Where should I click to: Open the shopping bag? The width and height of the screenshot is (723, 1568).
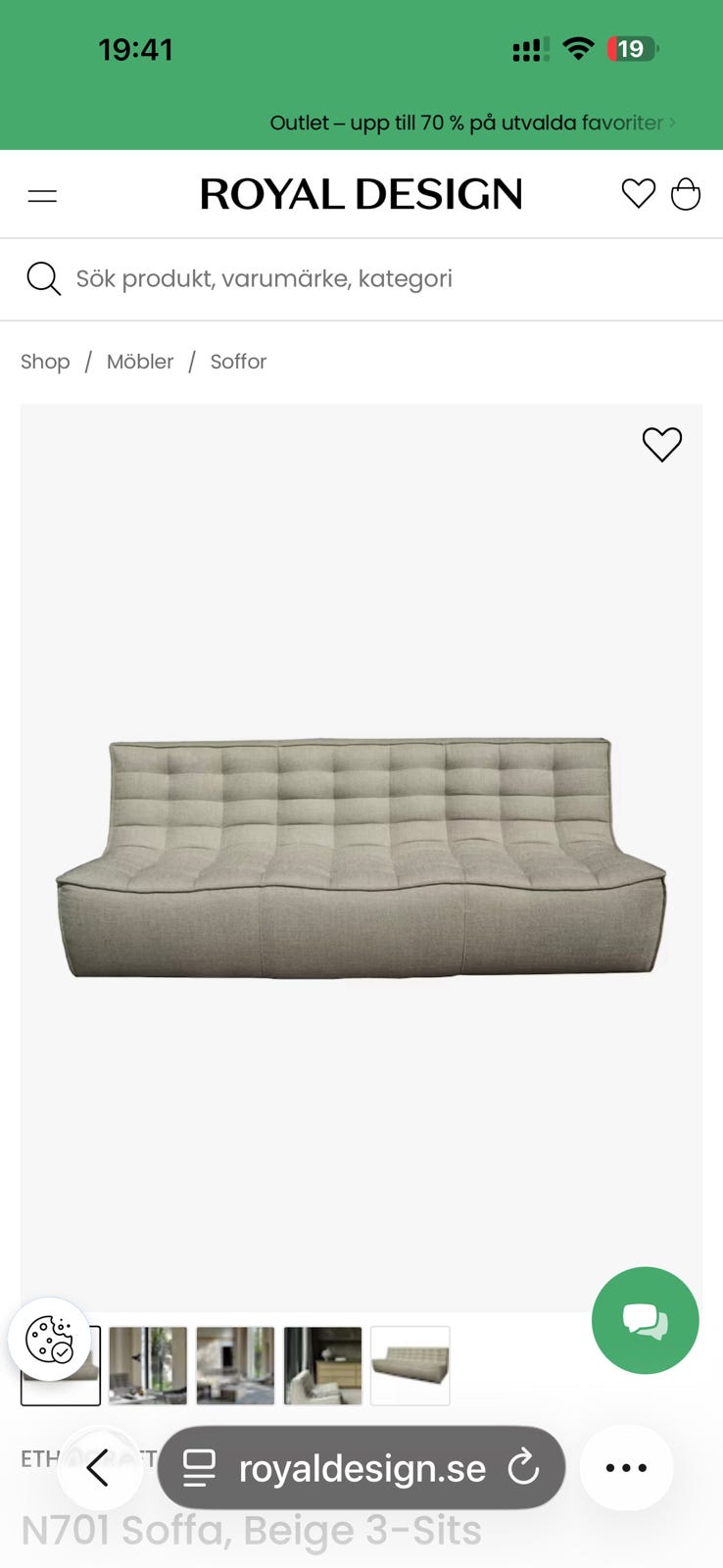(686, 194)
